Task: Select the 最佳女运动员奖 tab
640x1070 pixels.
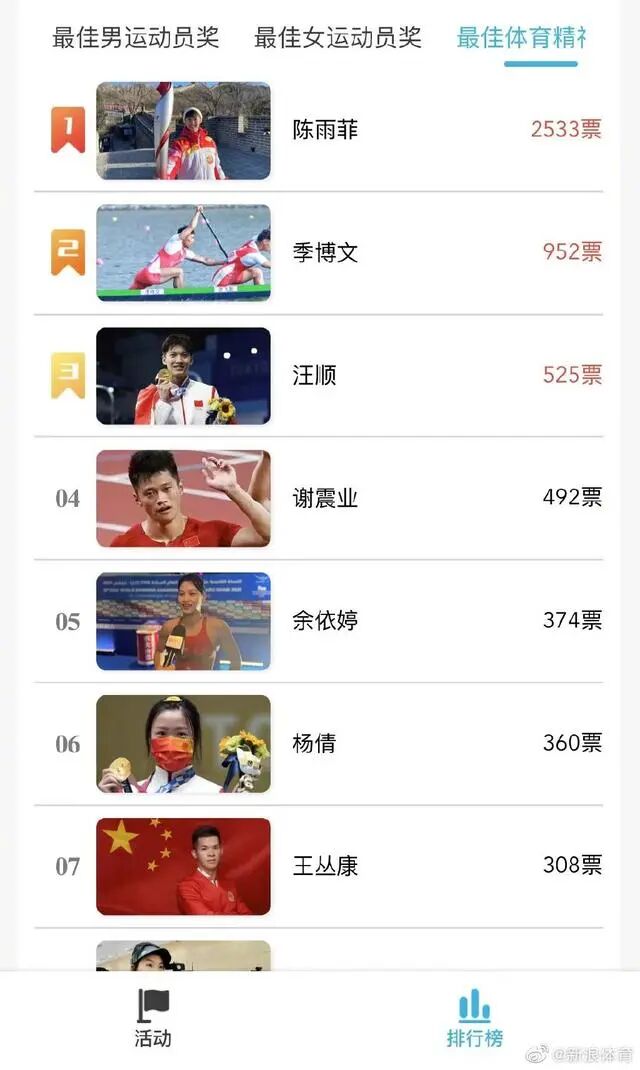Action: point(338,38)
